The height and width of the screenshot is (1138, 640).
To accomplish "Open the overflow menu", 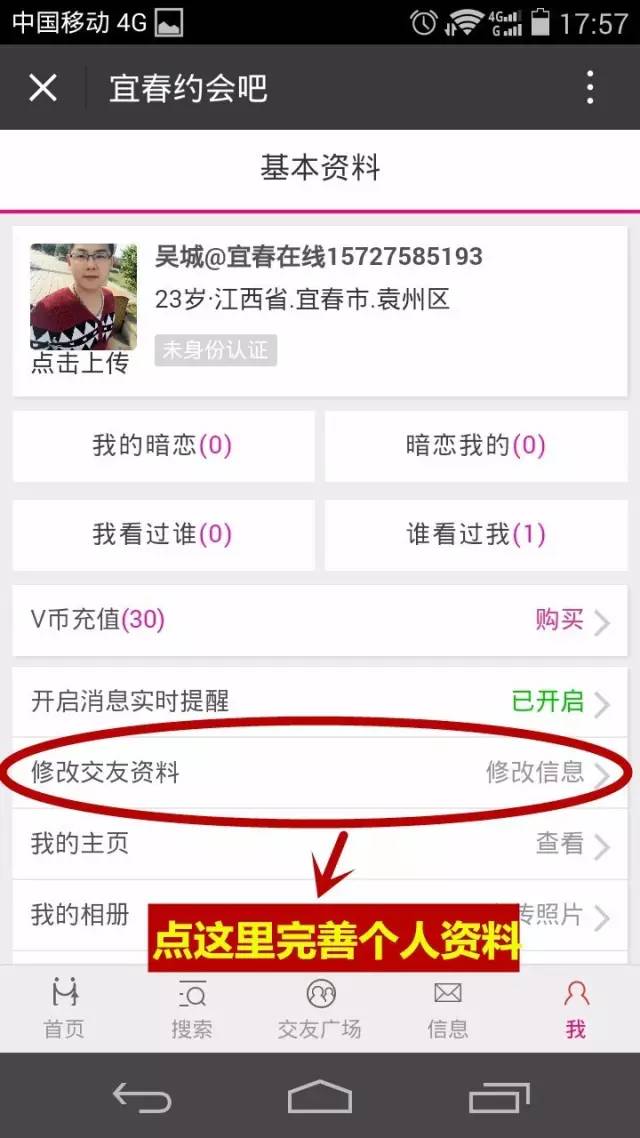I will pos(590,88).
